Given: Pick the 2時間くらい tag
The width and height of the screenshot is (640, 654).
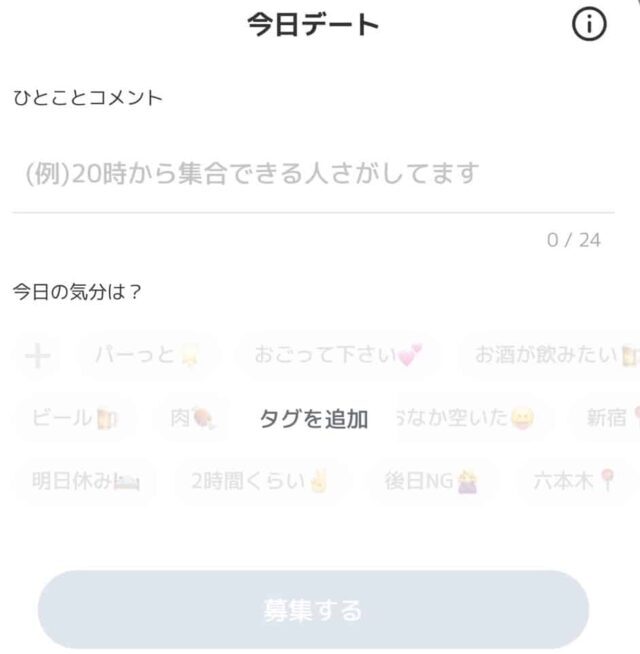Looking at the screenshot, I should 262,482.
